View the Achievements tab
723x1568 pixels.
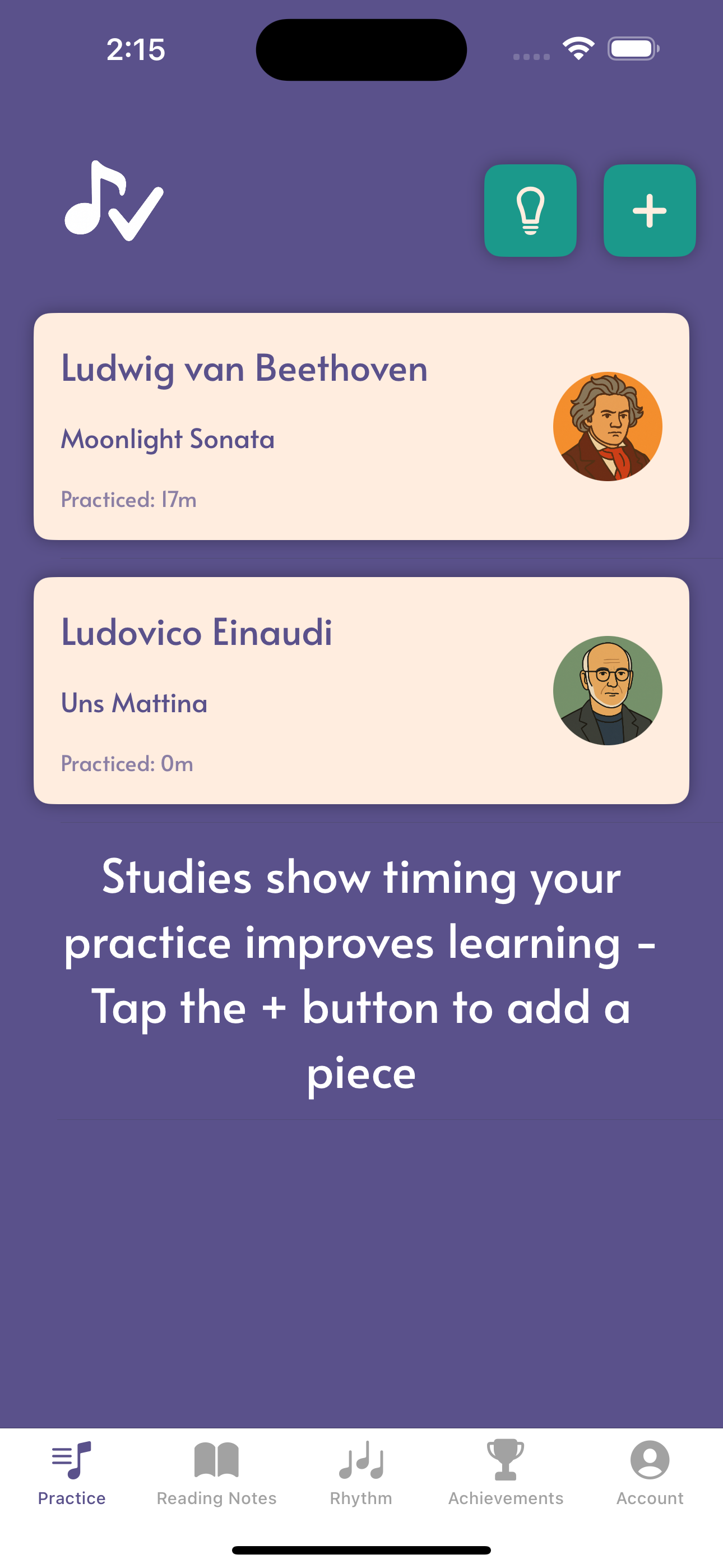tap(505, 1473)
